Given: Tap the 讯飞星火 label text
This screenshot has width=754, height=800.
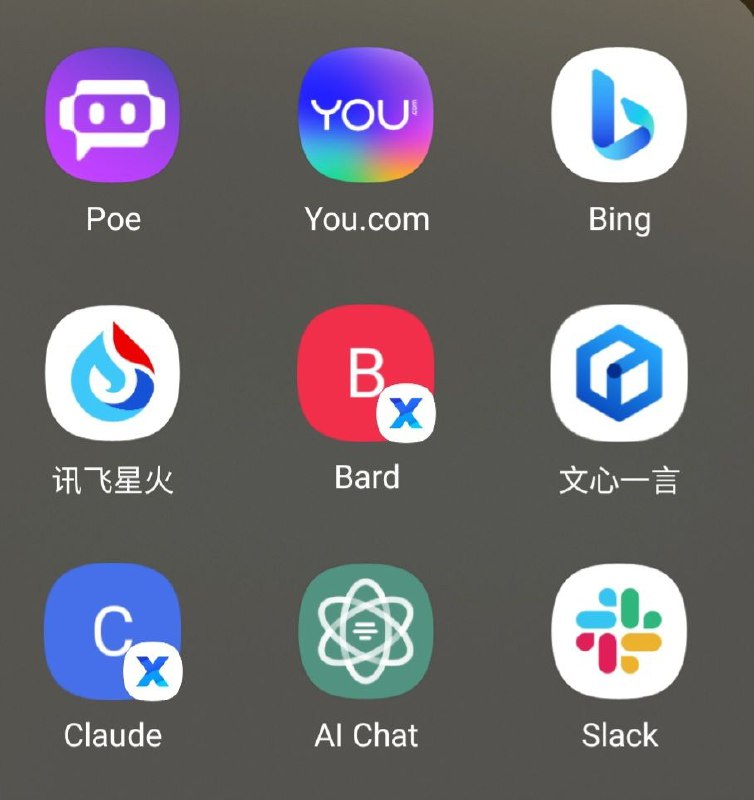Looking at the screenshot, I should 112,478.
